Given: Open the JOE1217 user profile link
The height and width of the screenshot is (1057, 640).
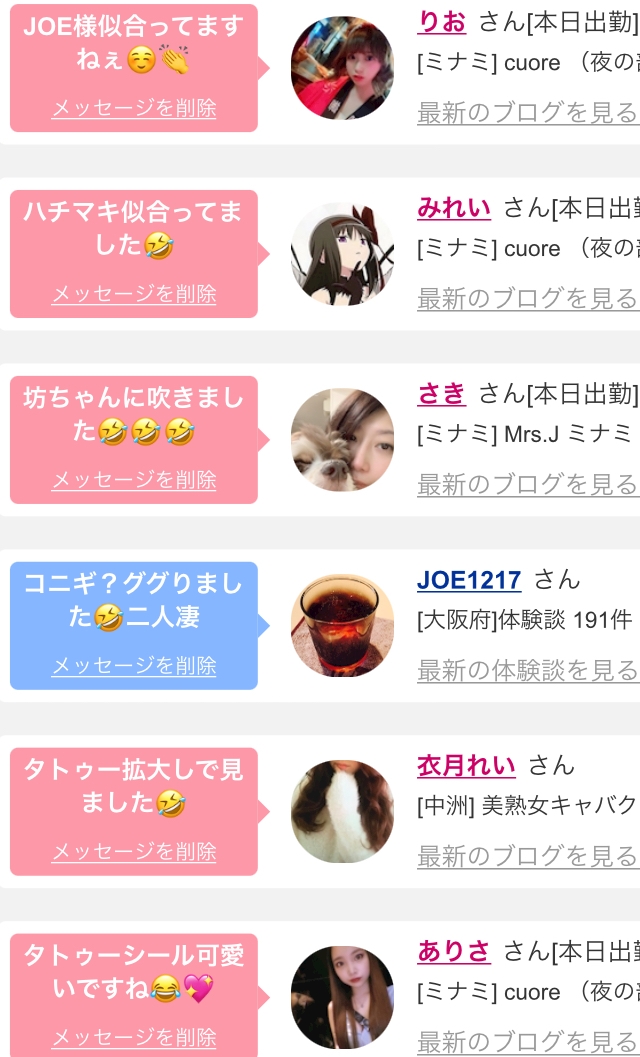Looking at the screenshot, I should coord(469,580).
